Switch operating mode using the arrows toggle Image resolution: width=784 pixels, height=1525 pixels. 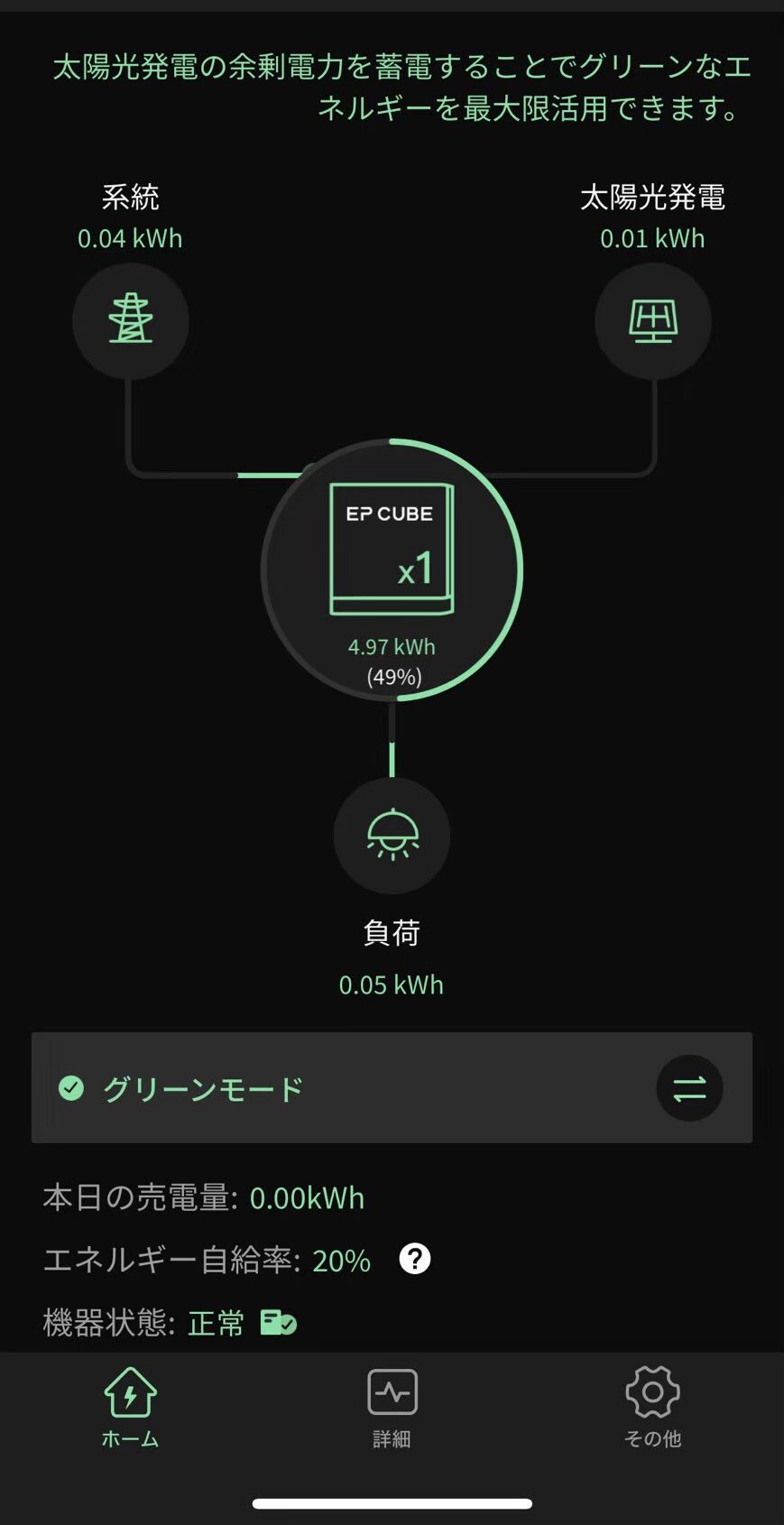688,1089
